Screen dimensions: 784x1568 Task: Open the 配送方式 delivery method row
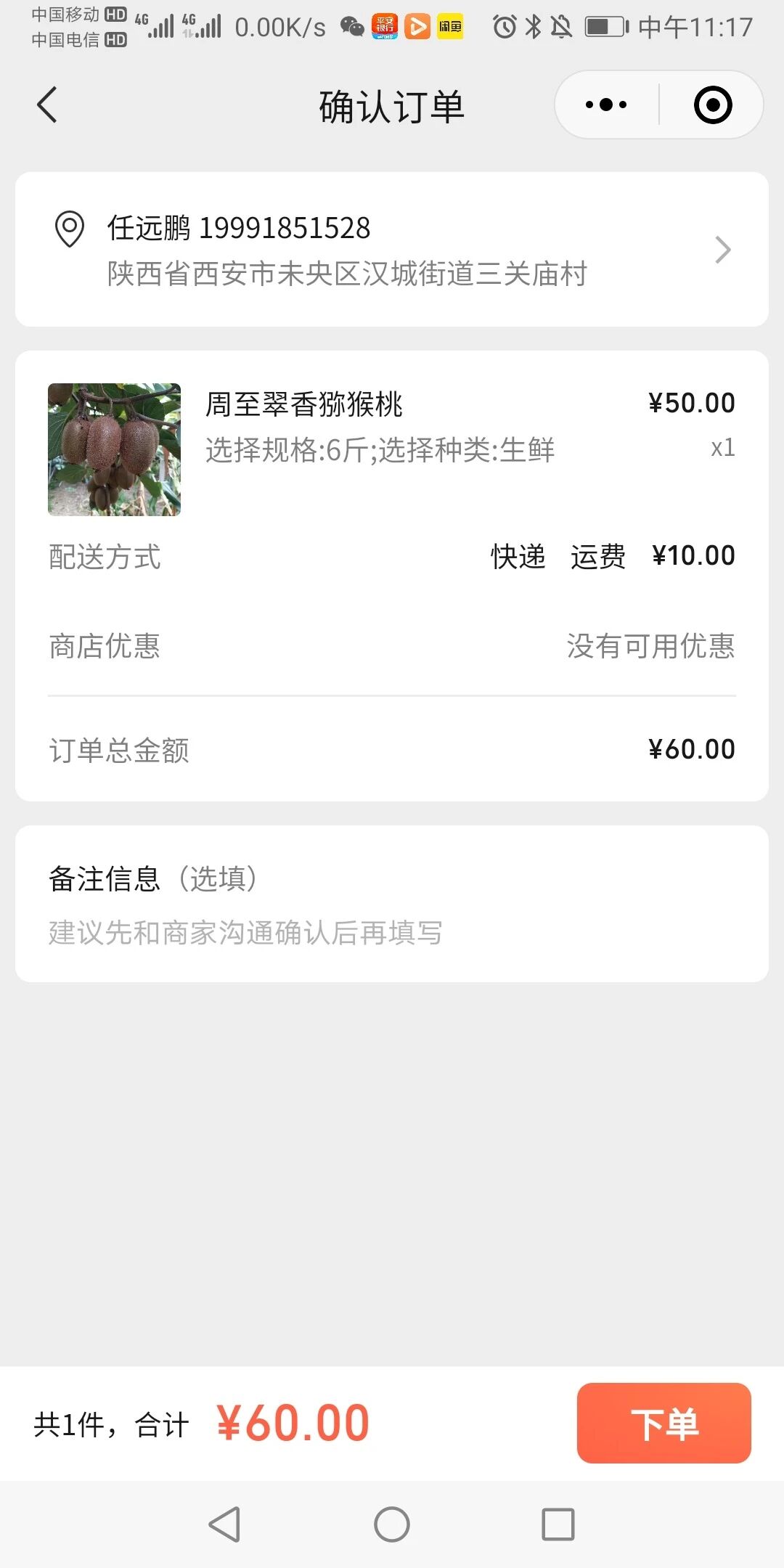pyautogui.click(x=392, y=557)
